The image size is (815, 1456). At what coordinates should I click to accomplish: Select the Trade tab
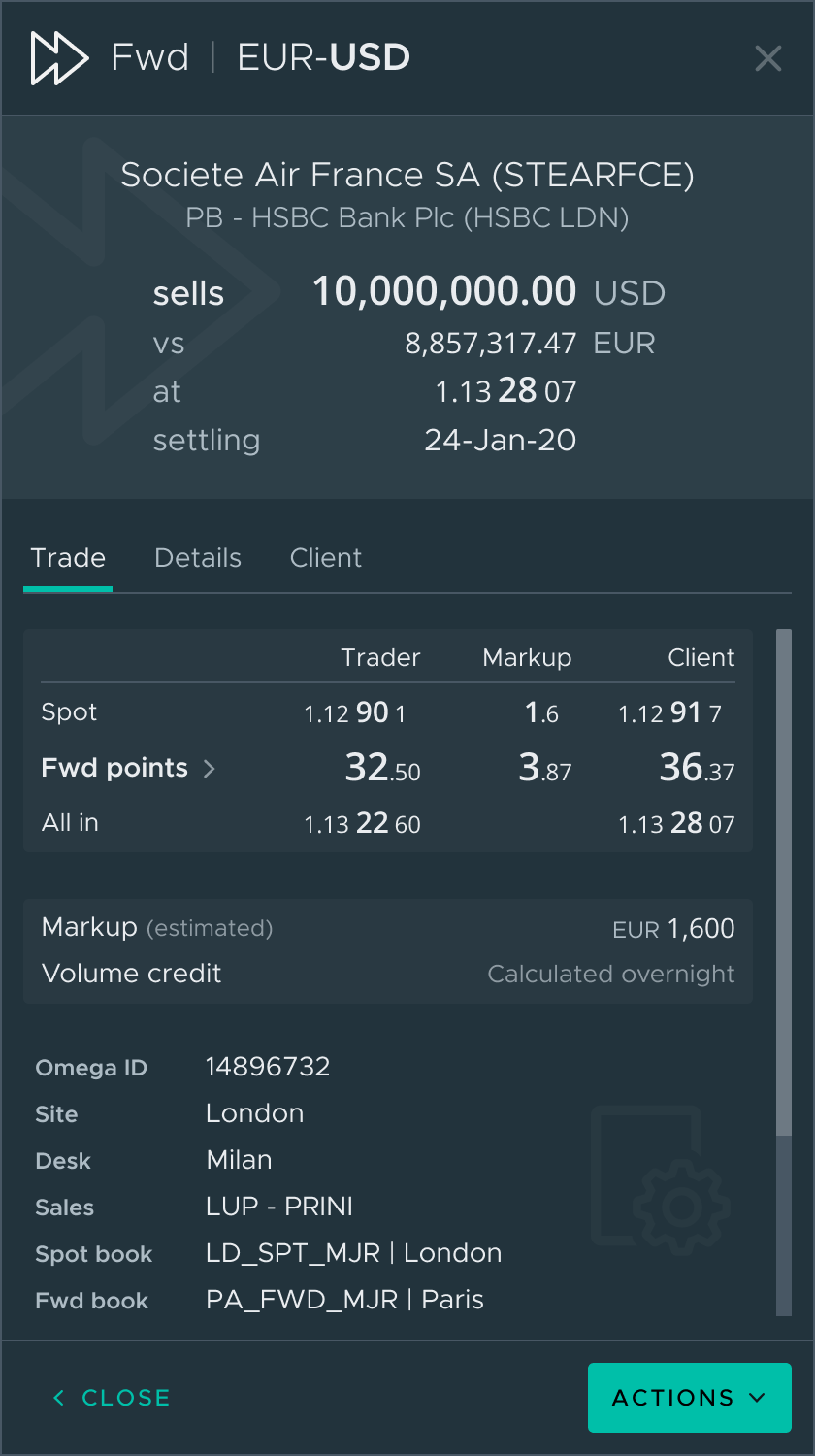coord(67,558)
